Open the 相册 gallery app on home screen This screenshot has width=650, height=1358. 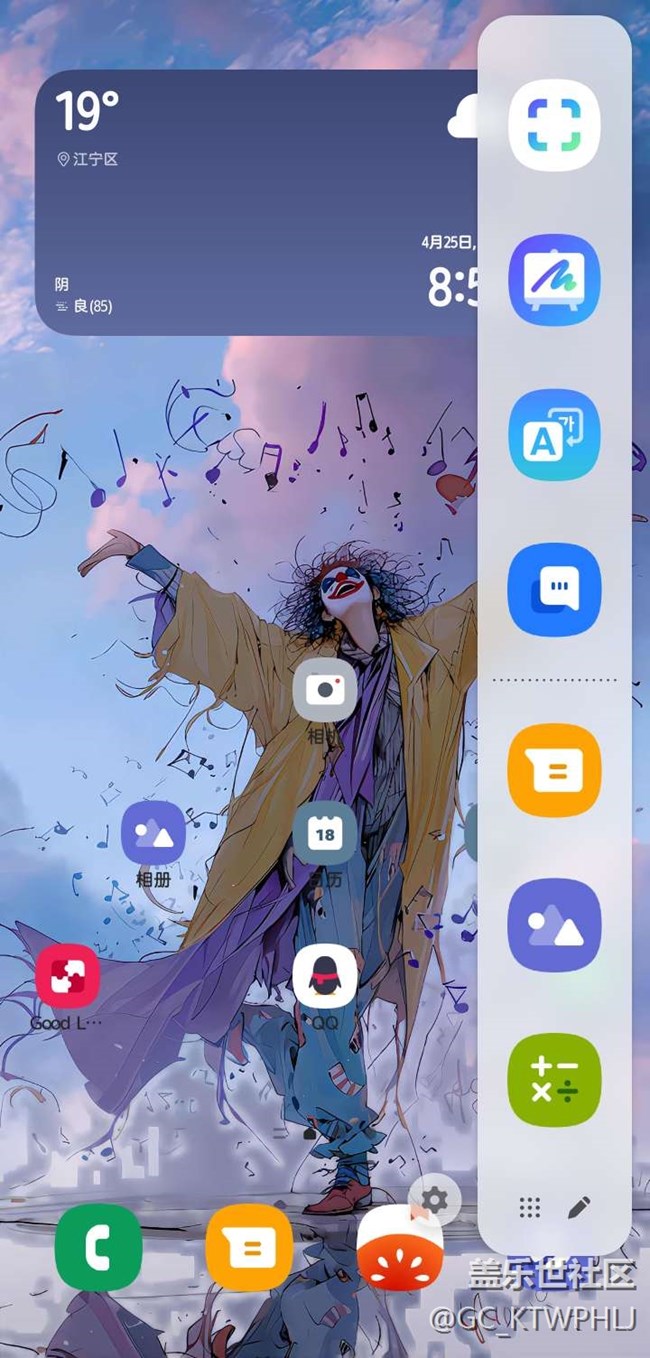pos(153,834)
